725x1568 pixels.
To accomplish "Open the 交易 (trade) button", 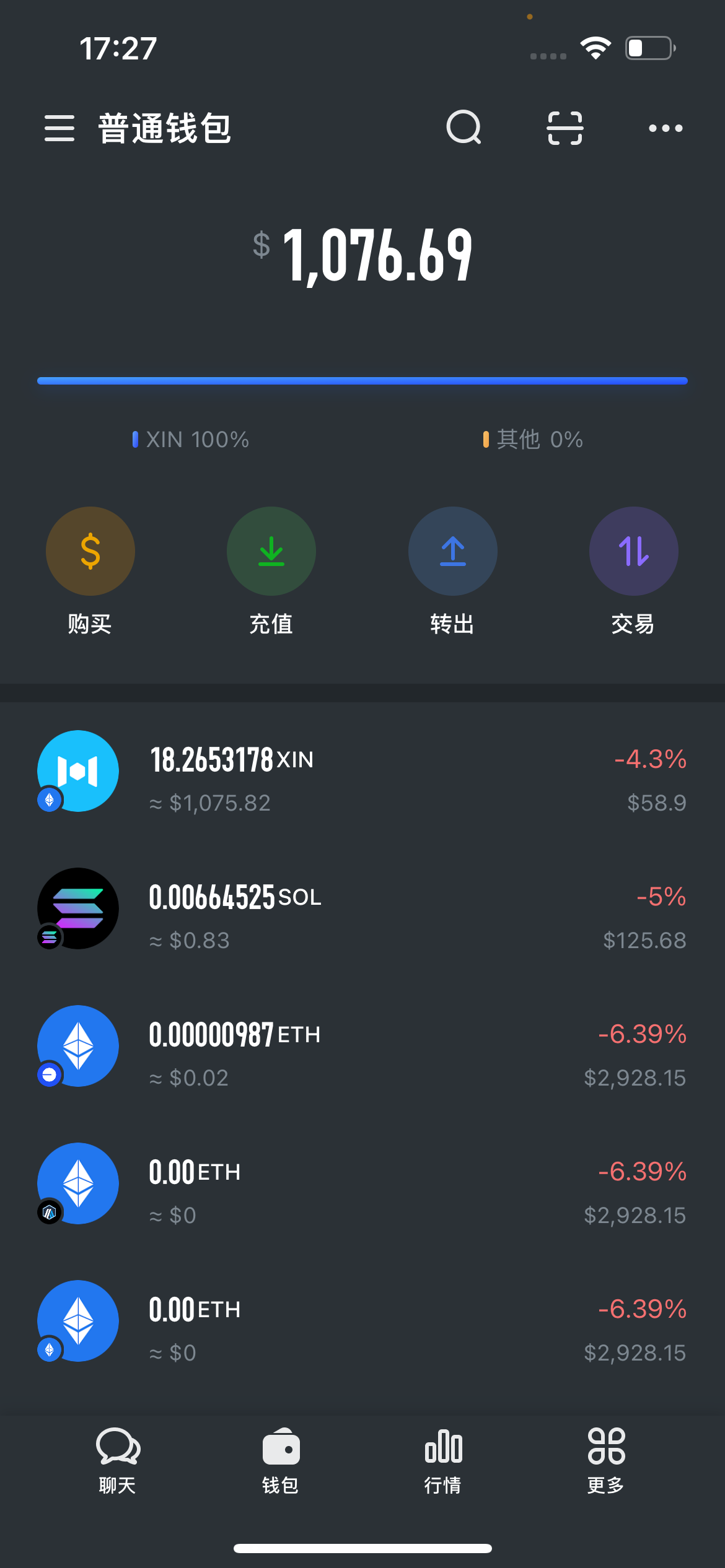I will click(633, 552).
